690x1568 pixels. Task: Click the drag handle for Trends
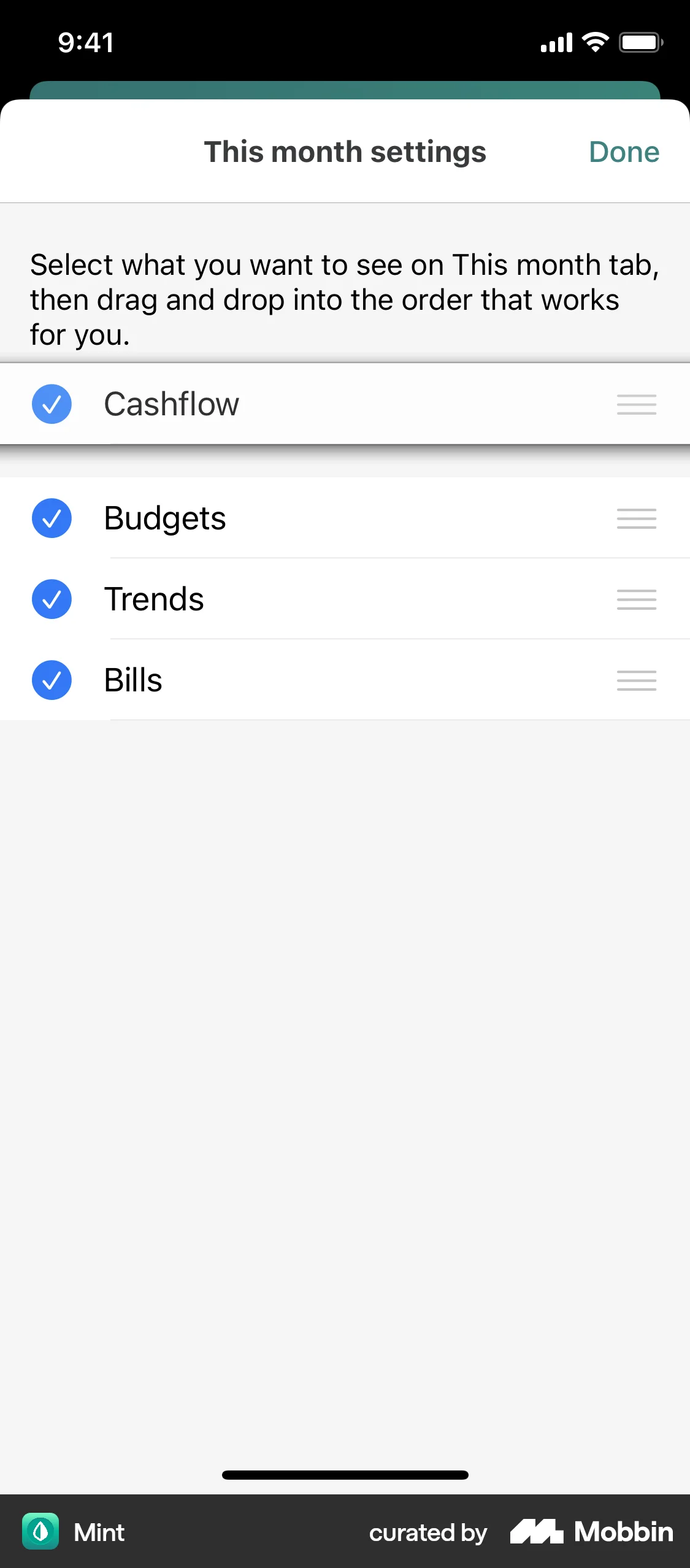tap(636, 600)
